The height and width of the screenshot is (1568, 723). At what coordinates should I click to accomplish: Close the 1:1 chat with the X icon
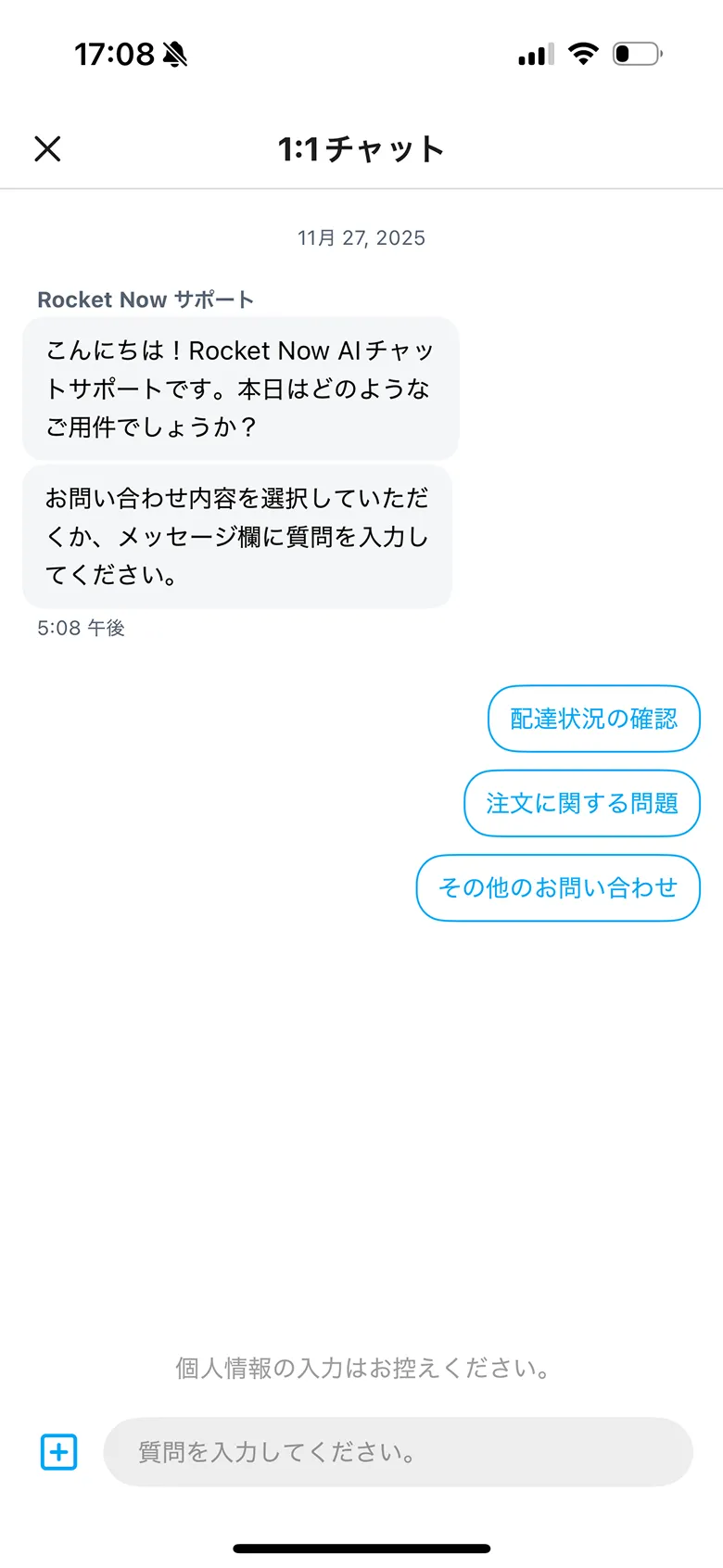pyautogui.click(x=47, y=148)
